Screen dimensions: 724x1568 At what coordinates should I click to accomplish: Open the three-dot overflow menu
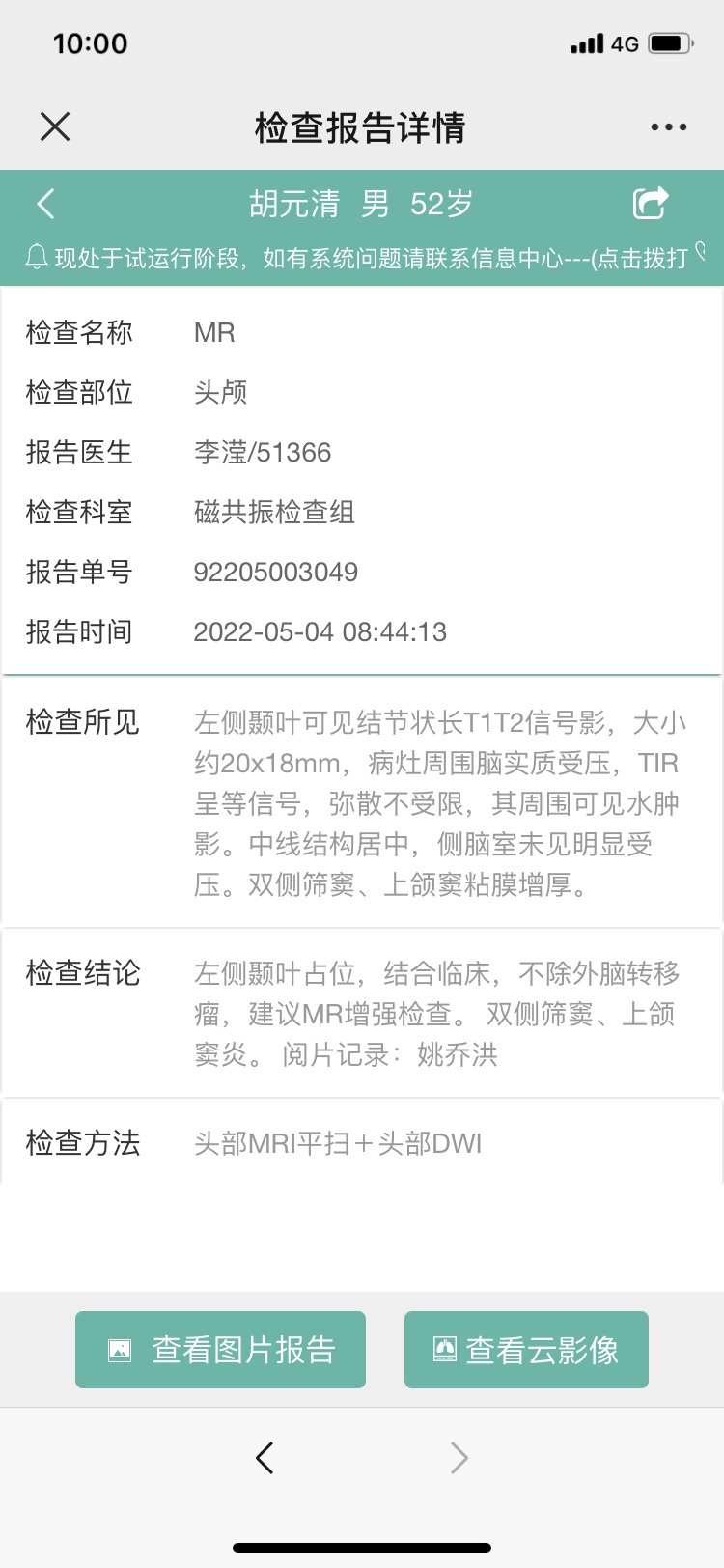tap(668, 126)
